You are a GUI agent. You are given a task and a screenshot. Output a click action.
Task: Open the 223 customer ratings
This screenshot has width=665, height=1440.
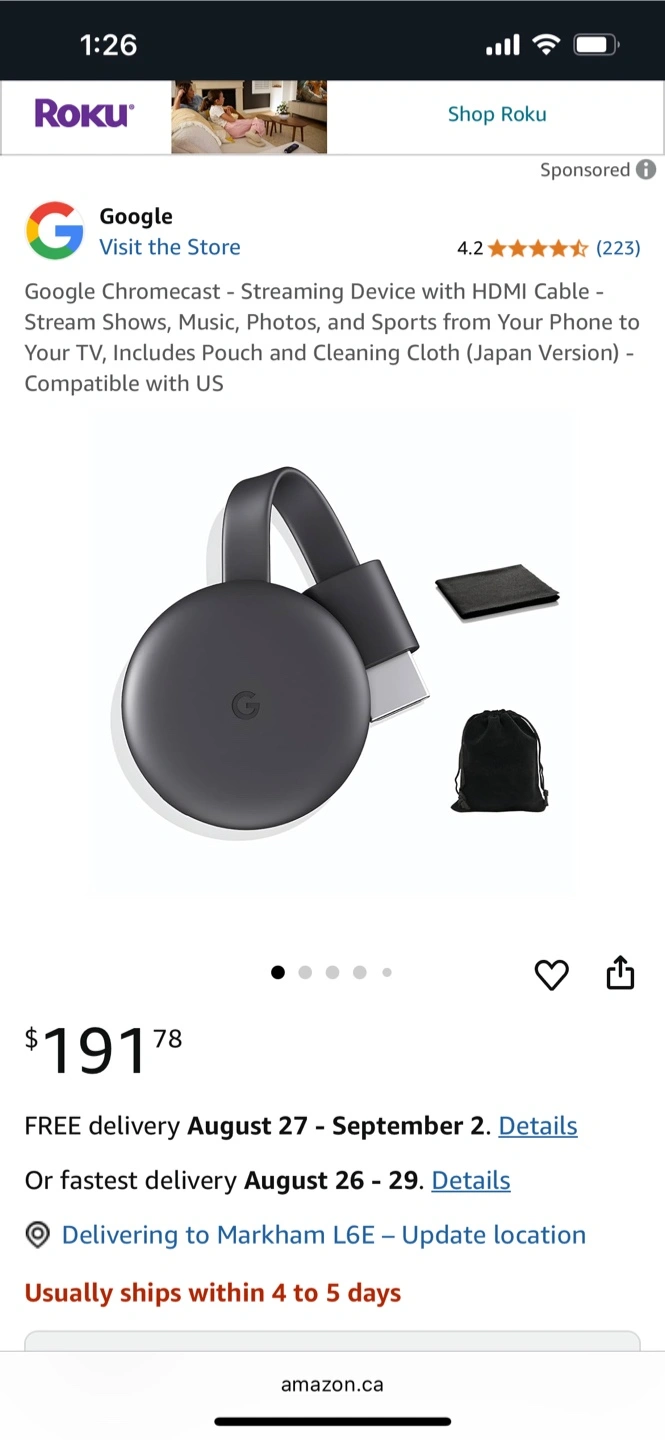click(x=618, y=248)
